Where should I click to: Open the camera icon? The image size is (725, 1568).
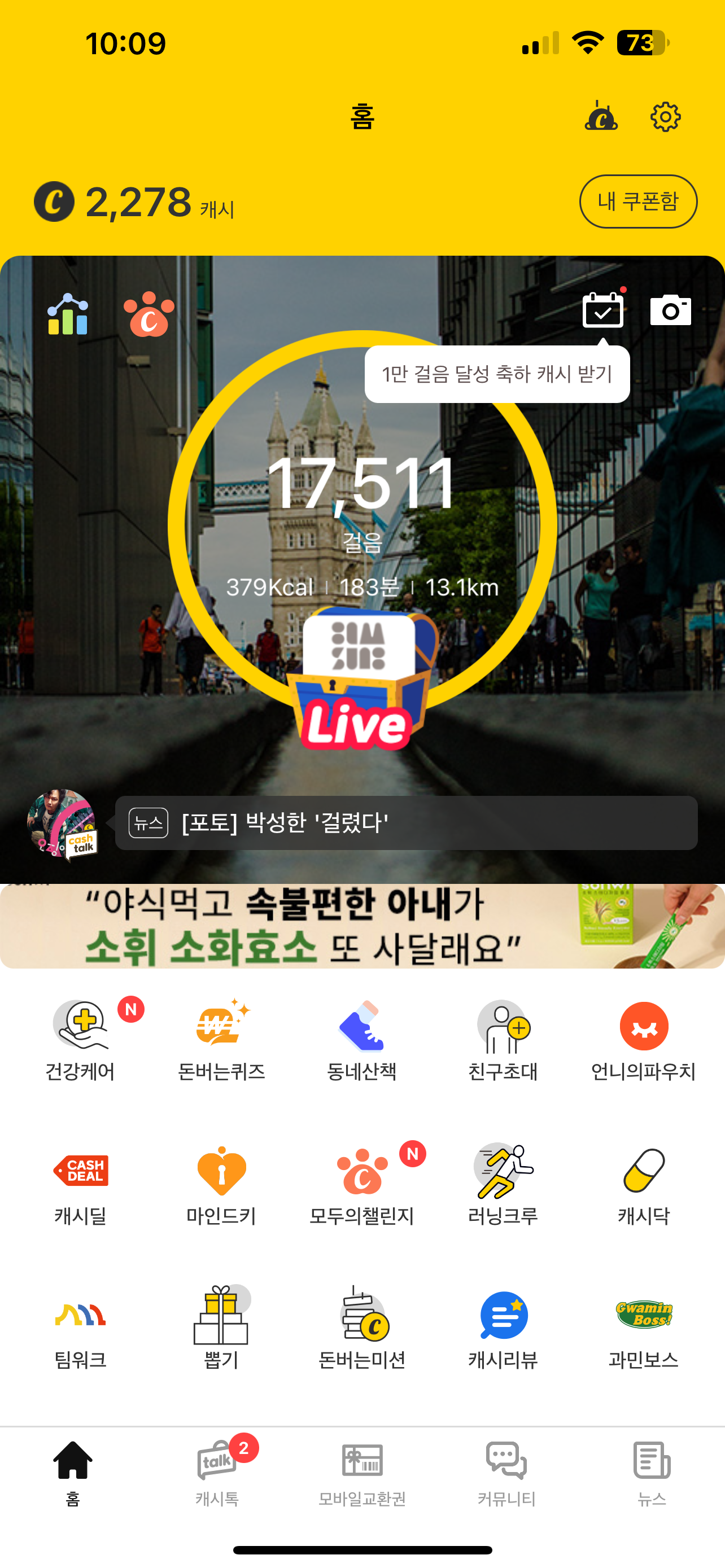click(670, 310)
